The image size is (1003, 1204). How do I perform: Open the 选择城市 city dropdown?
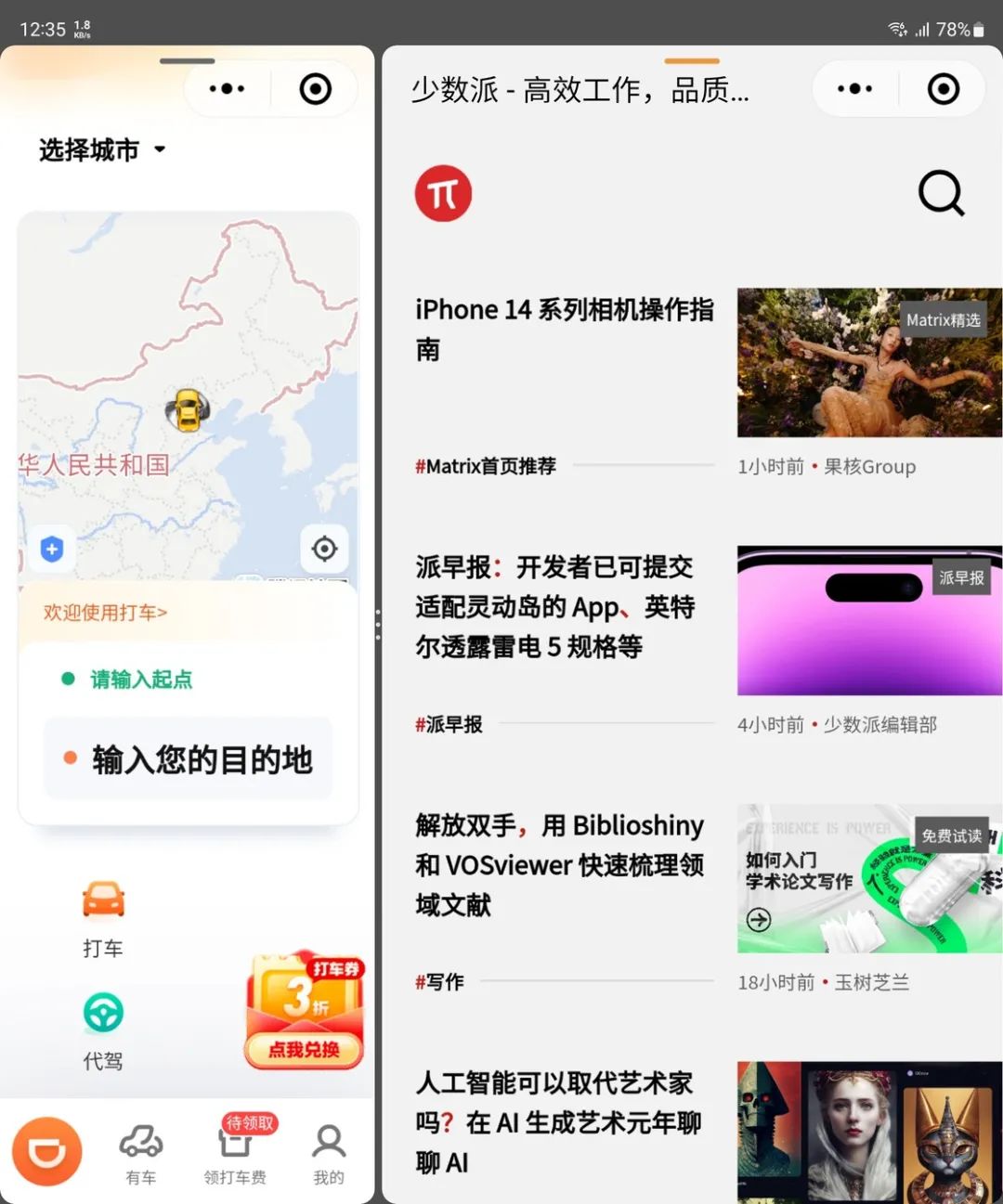point(102,149)
